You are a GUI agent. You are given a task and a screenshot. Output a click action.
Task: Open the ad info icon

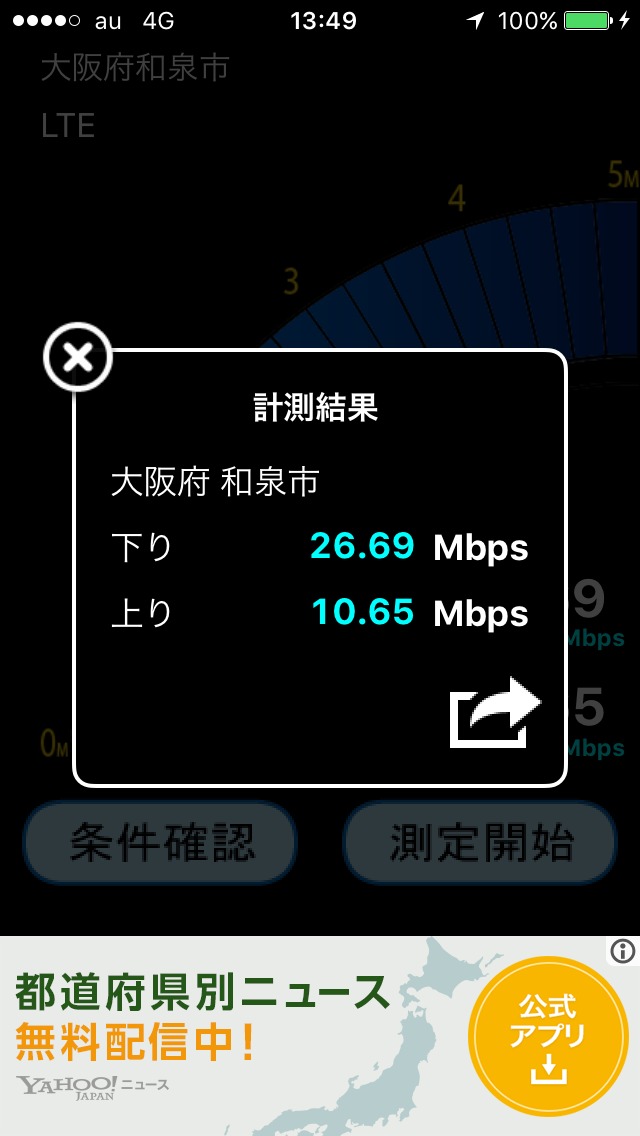(x=623, y=951)
